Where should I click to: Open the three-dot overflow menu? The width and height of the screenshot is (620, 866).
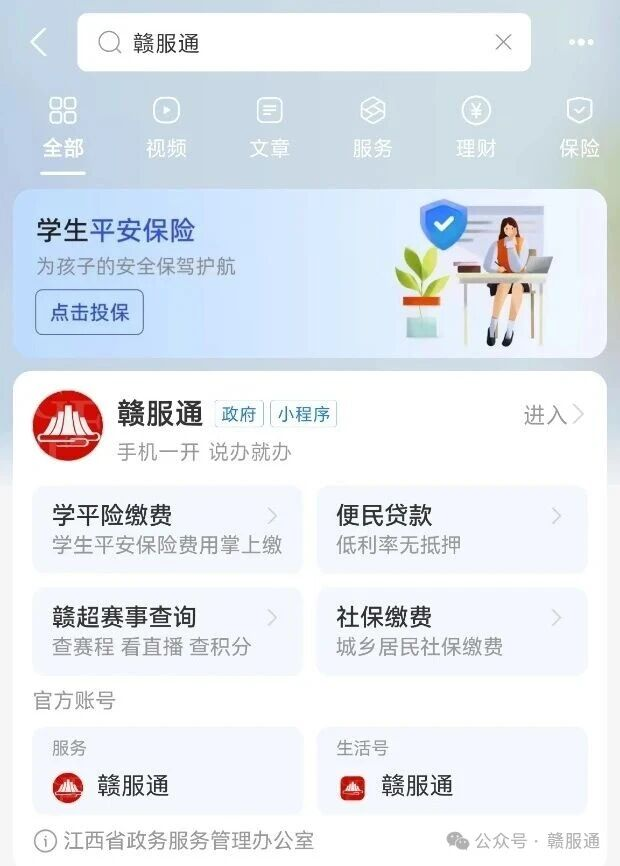[x=581, y=42]
